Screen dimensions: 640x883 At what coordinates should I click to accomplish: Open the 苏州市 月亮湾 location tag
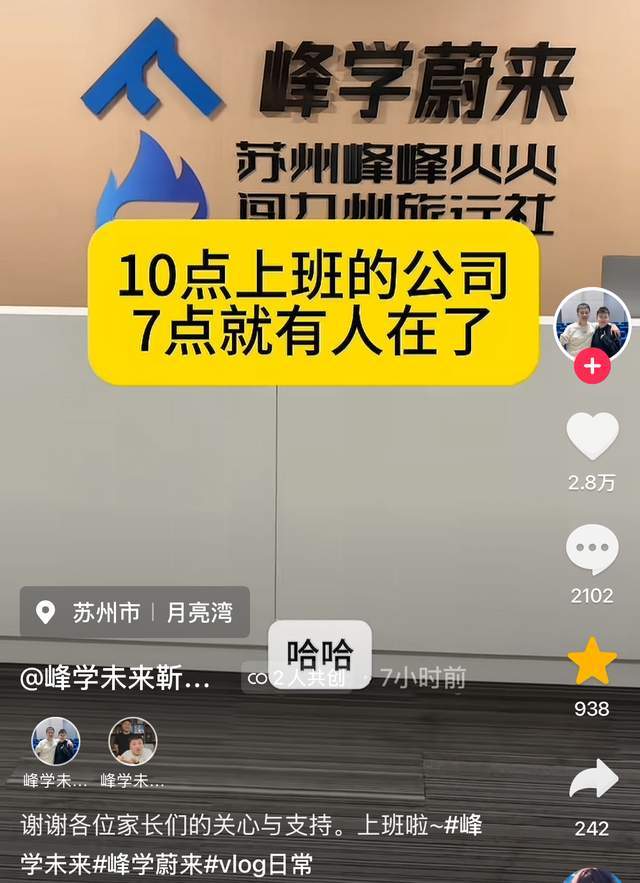coord(135,612)
